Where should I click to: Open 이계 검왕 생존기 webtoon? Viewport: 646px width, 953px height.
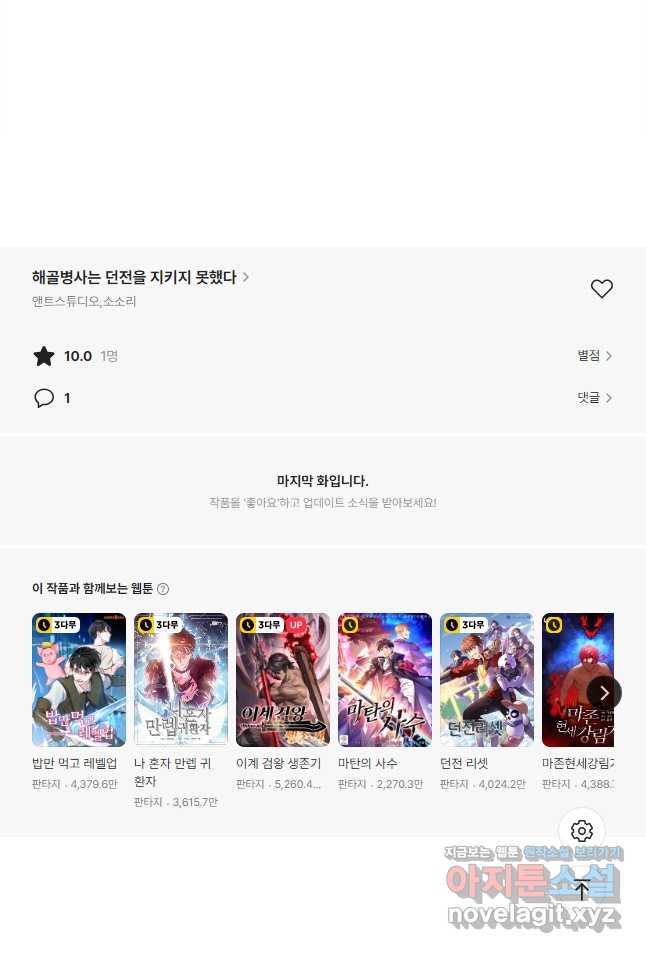pos(283,680)
